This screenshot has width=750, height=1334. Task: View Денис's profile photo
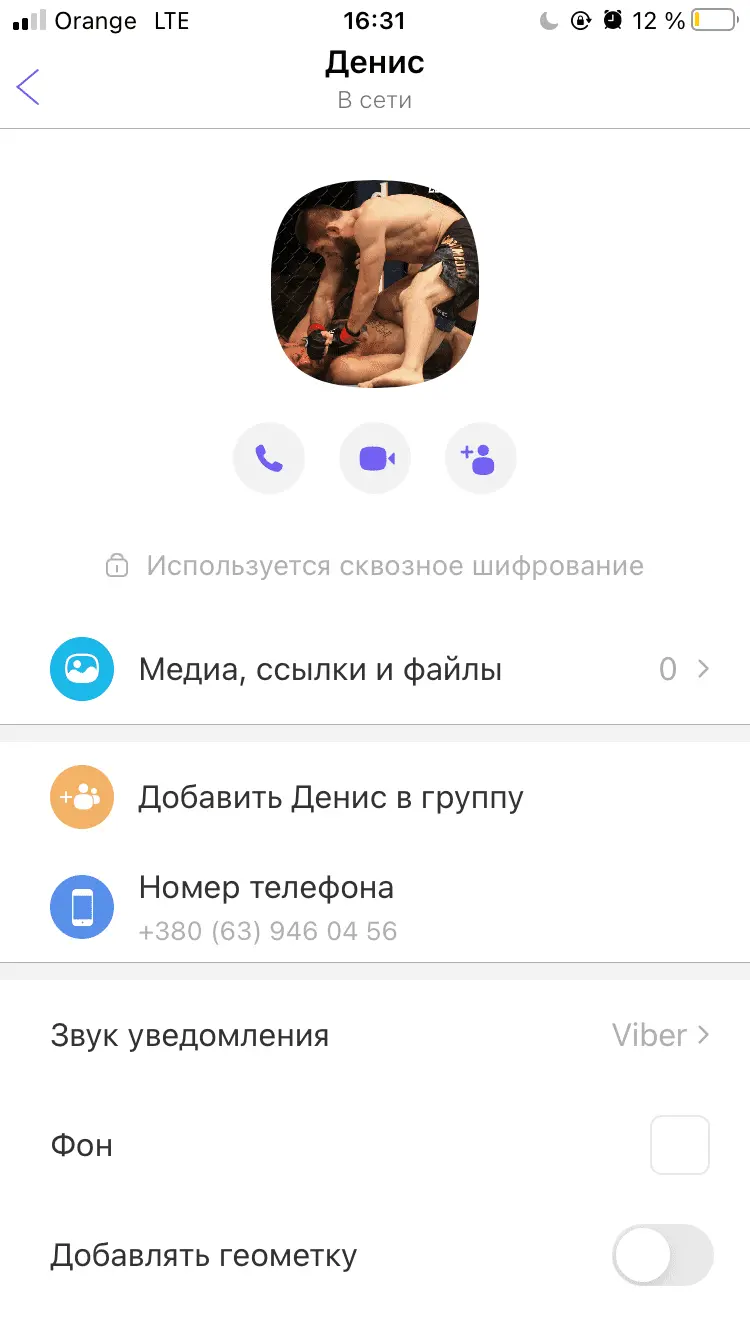tap(375, 283)
